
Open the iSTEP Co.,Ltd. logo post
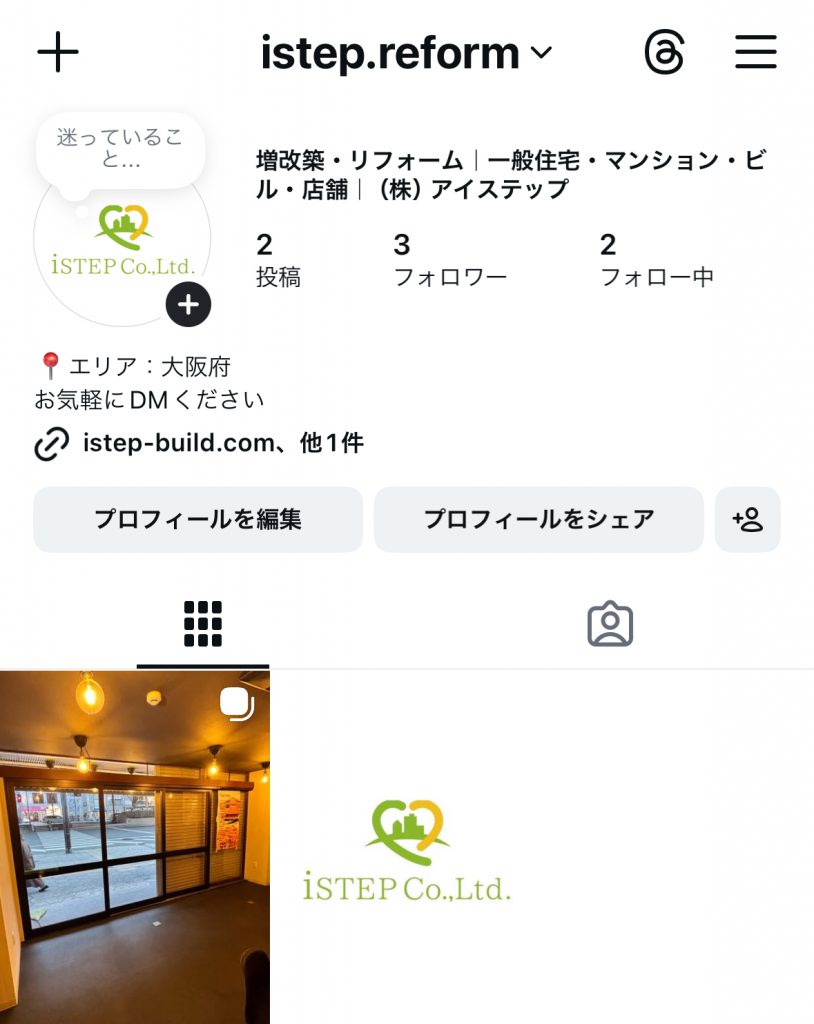[407, 846]
